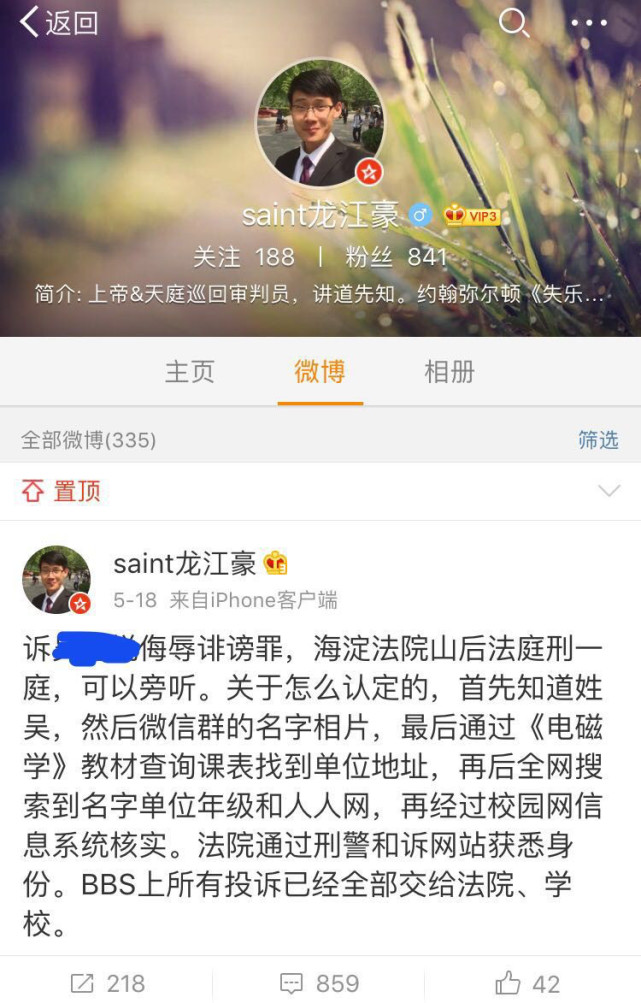Open the three-dot overflow menu
The height and width of the screenshot is (1003, 641).
point(589,22)
